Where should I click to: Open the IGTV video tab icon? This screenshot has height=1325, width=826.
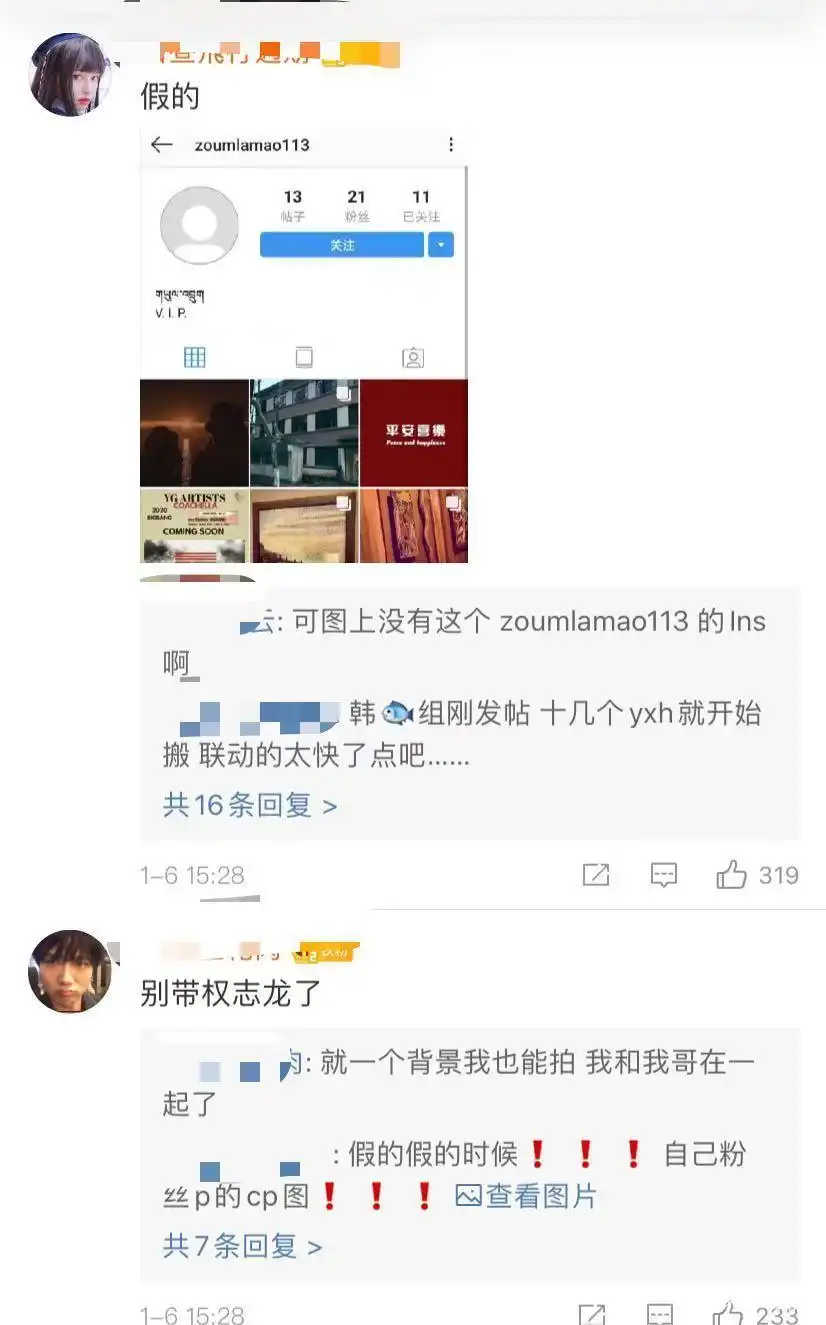304,357
